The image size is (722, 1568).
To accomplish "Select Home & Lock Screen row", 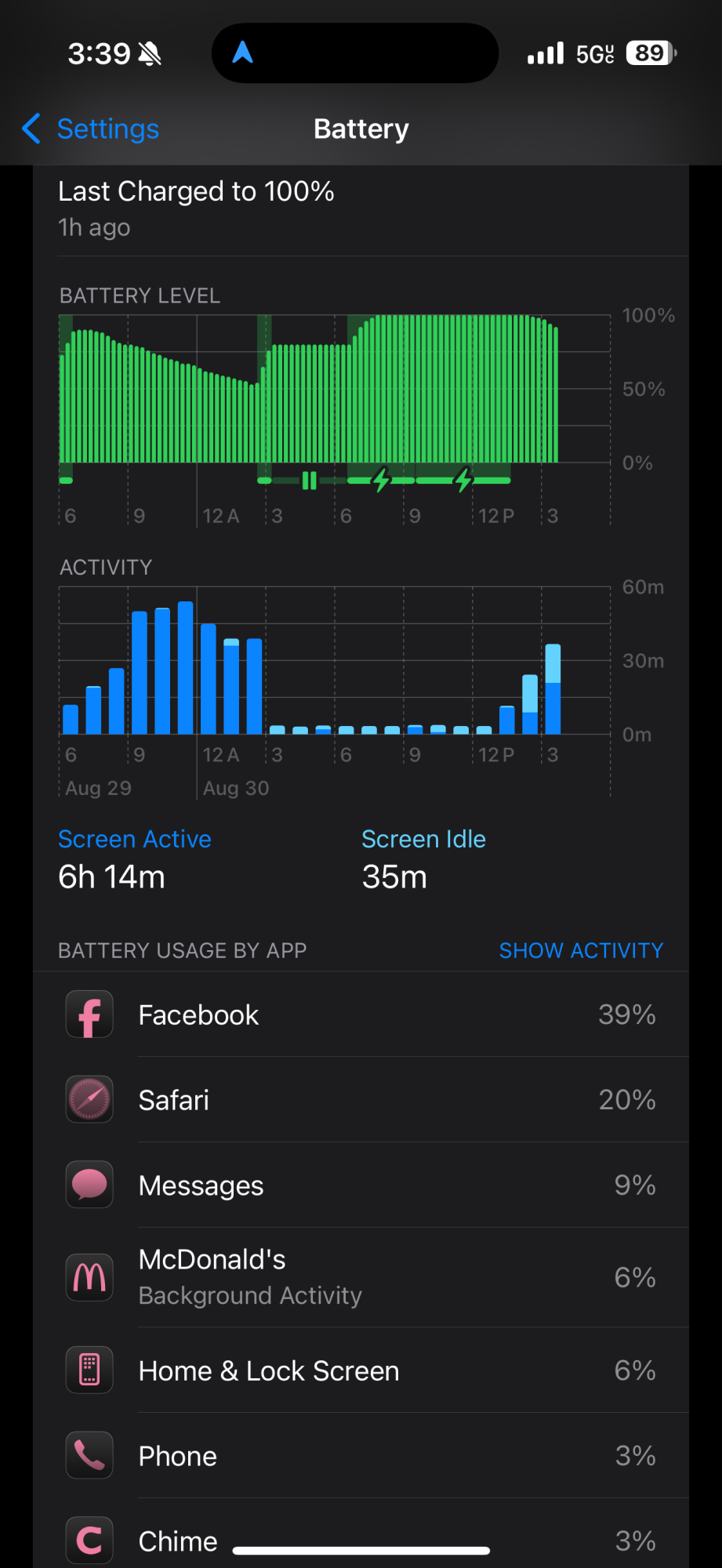I will (361, 1370).
